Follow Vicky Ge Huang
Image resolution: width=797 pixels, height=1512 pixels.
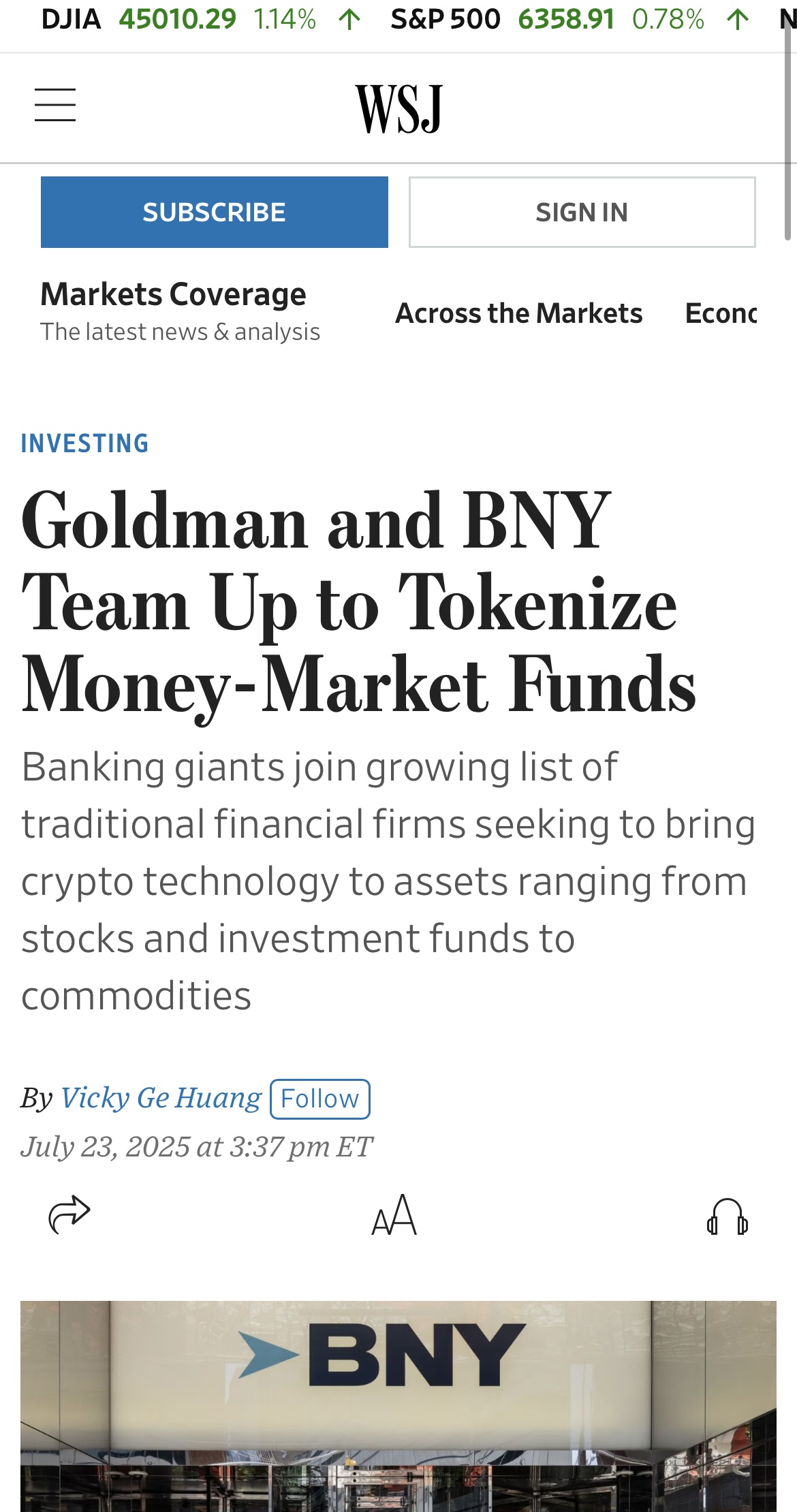coord(320,1099)
